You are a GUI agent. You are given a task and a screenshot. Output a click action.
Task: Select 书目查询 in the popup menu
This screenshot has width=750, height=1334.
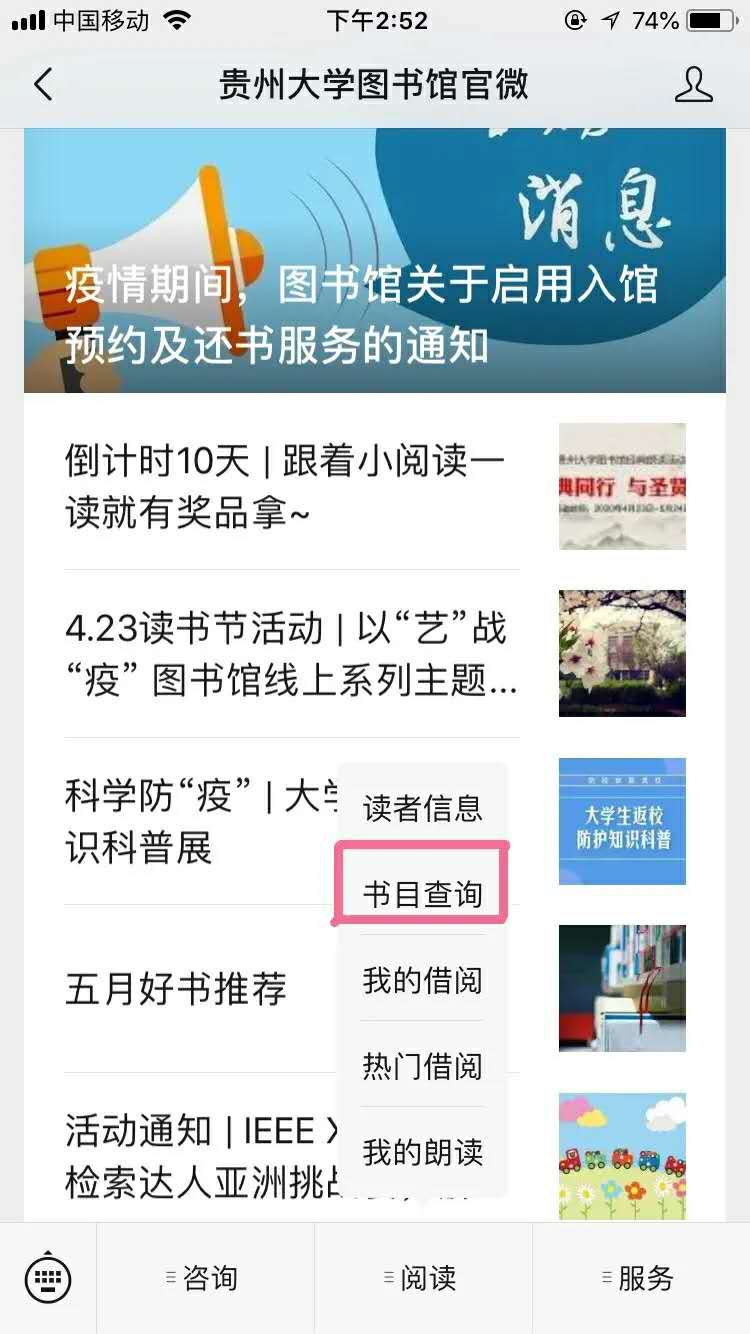[x=422, y=894]
